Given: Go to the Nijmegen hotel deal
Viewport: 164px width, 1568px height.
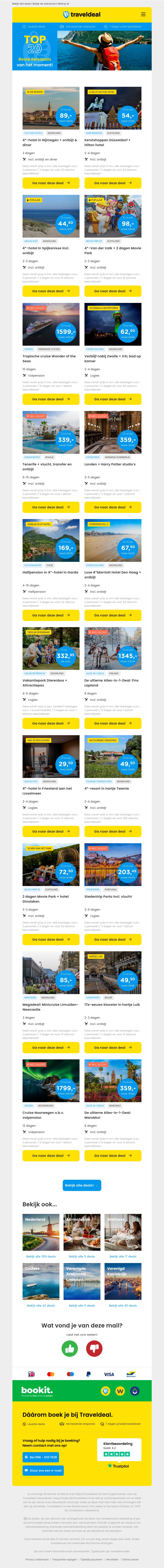Looking at the screenshot, I should pos(51,183).
